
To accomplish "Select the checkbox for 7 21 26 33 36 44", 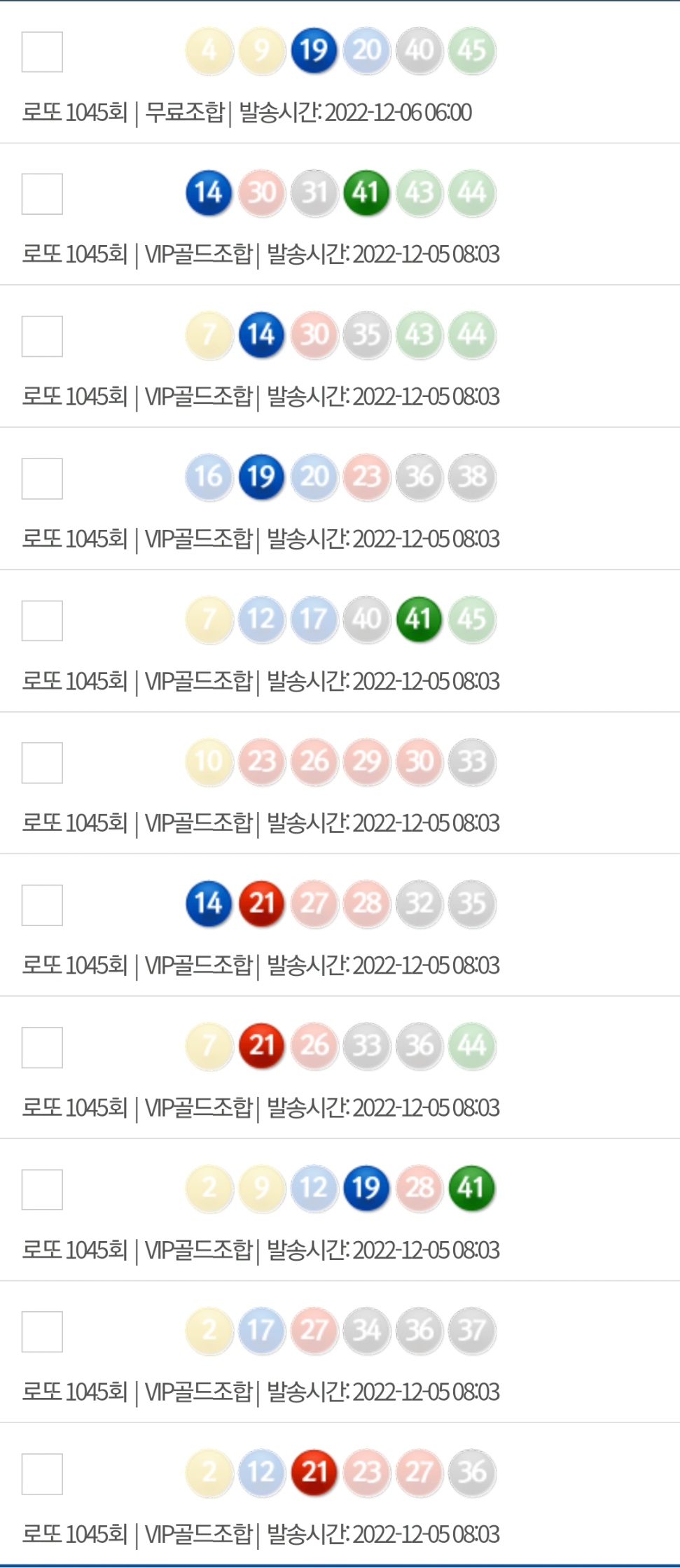I will [x=42, y=1048].
